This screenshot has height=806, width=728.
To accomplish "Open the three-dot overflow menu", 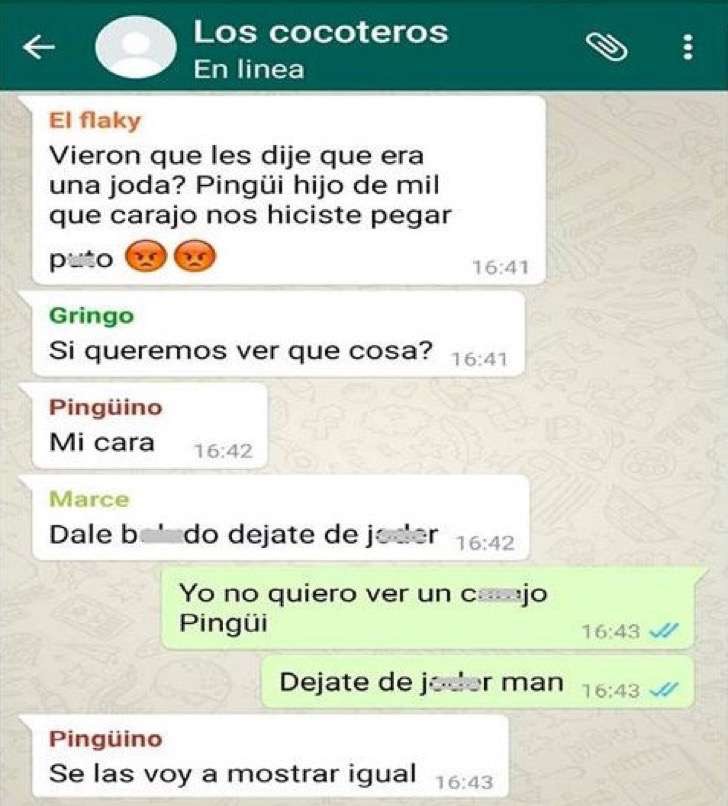I will coord(687,47).
